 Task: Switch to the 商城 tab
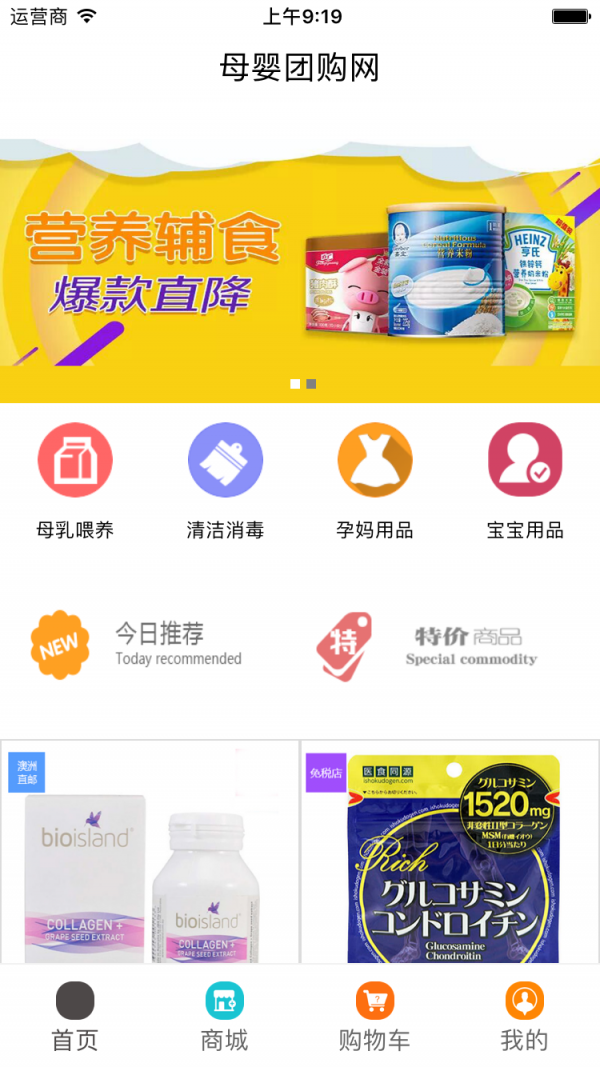coord(225,1017)
